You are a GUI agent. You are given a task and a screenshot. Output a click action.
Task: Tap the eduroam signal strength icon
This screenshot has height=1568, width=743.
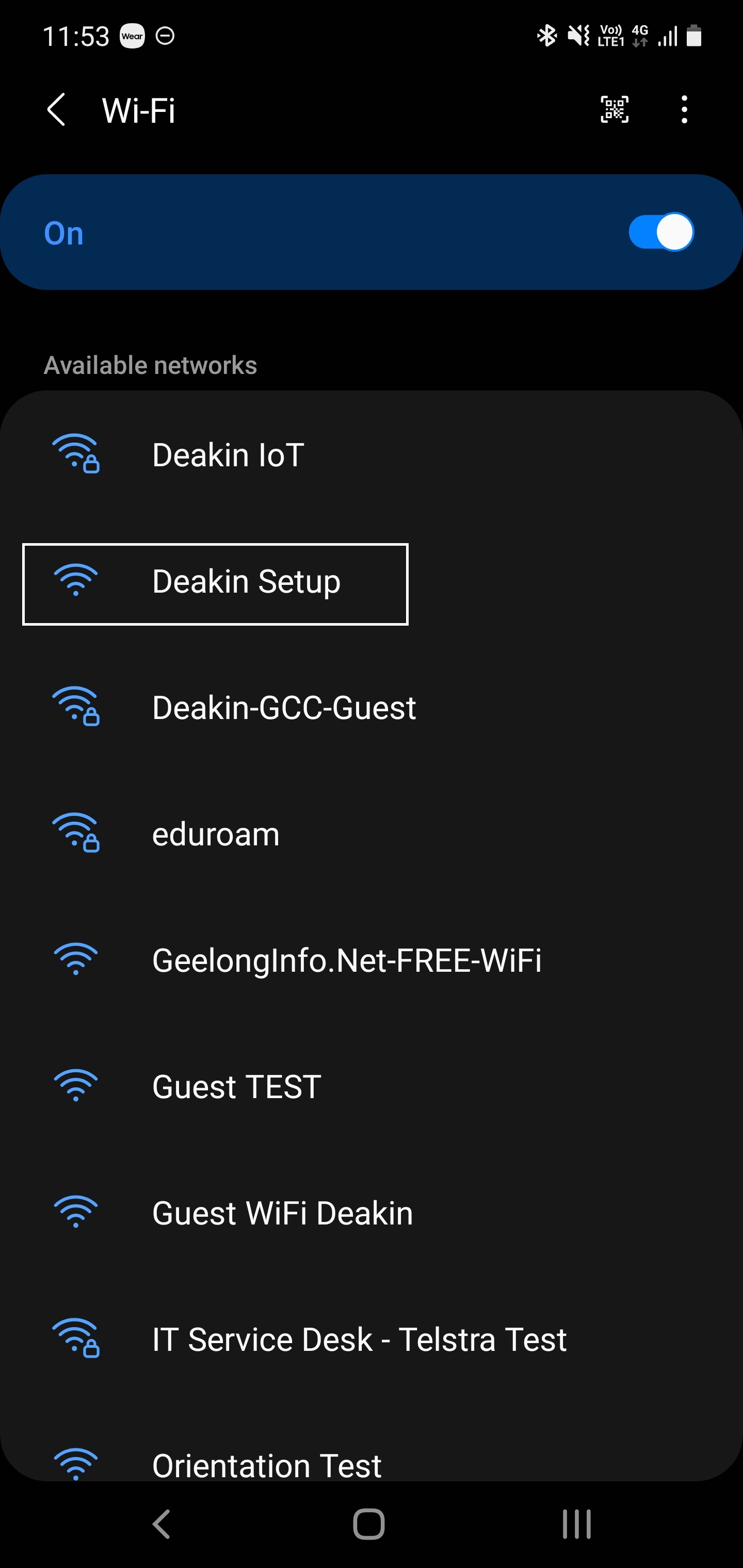(76, 834)
